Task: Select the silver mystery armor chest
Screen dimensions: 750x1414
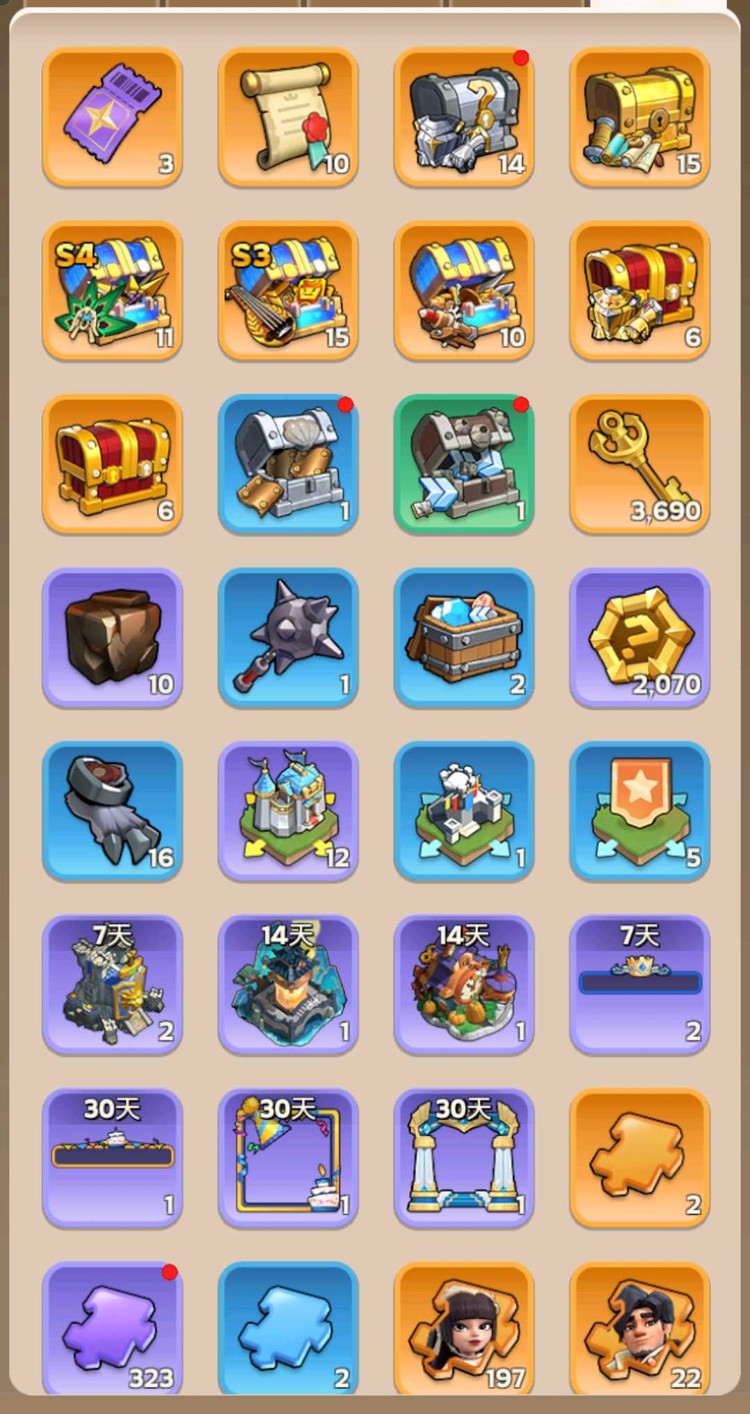Action: tap(464, 116)
